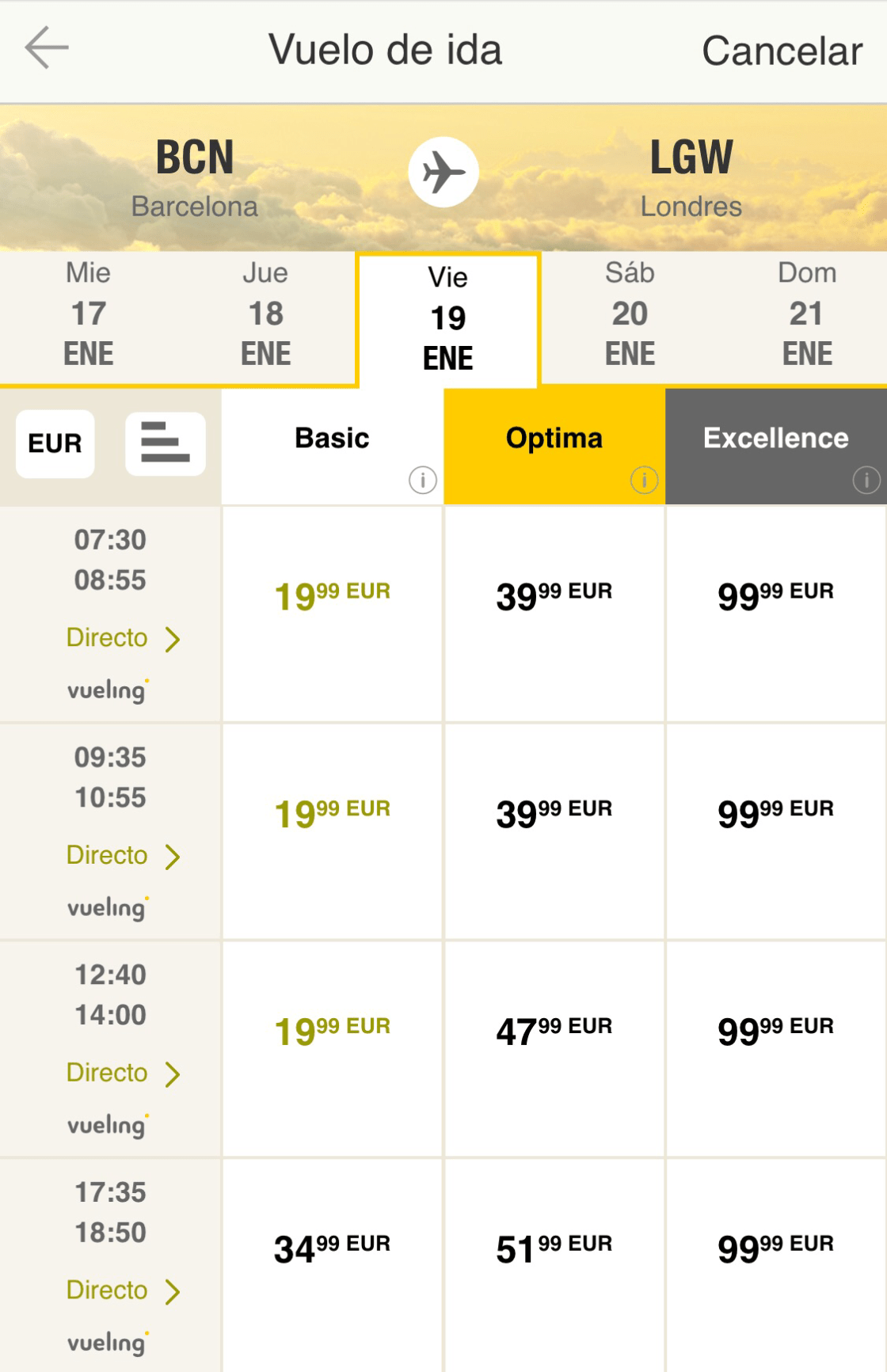Select Basic 19.99 EUR for 07:30 flight
Image resolution: width=887 pixels, height=1372 pixels.
click(x=332, y=595)
